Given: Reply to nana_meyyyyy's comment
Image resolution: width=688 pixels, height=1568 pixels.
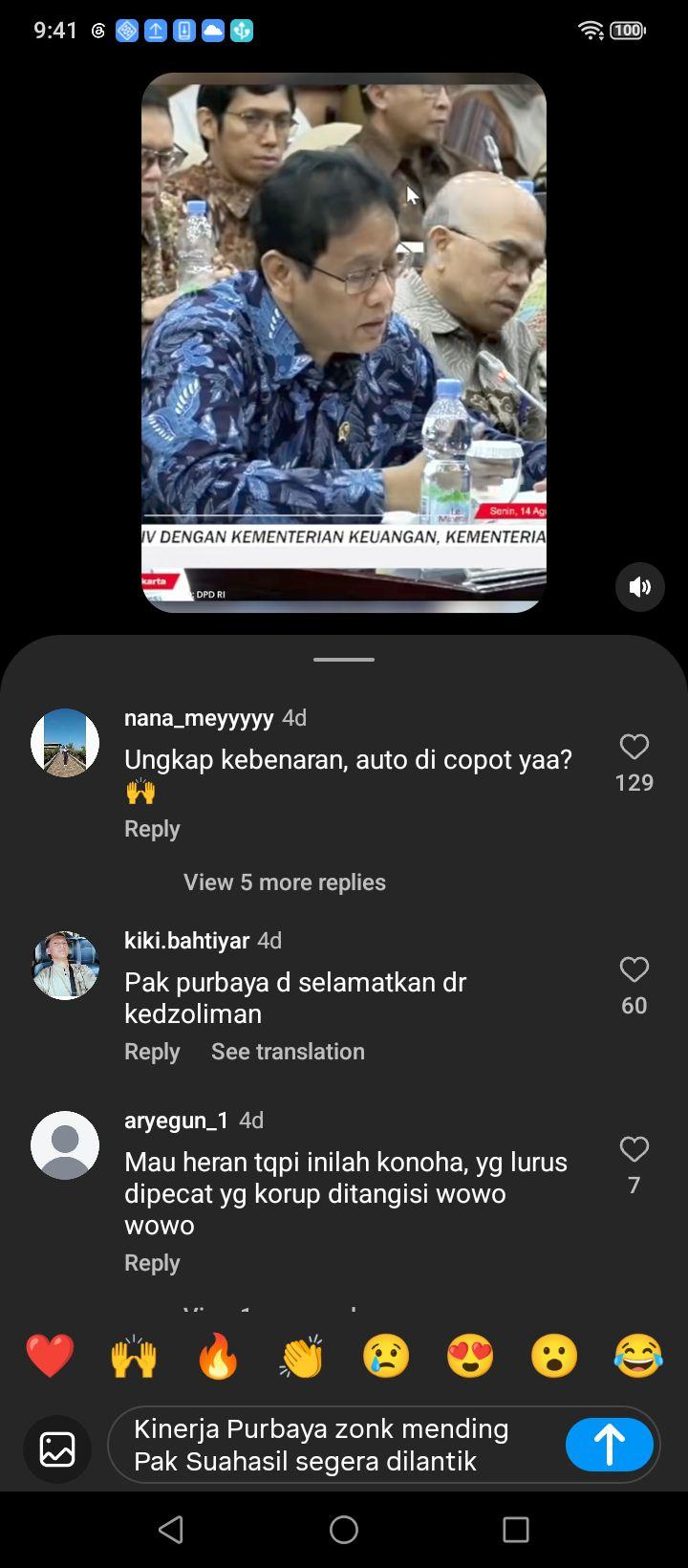Looking at the screenshot, I should pyautogui.click(x=152, y=829).
